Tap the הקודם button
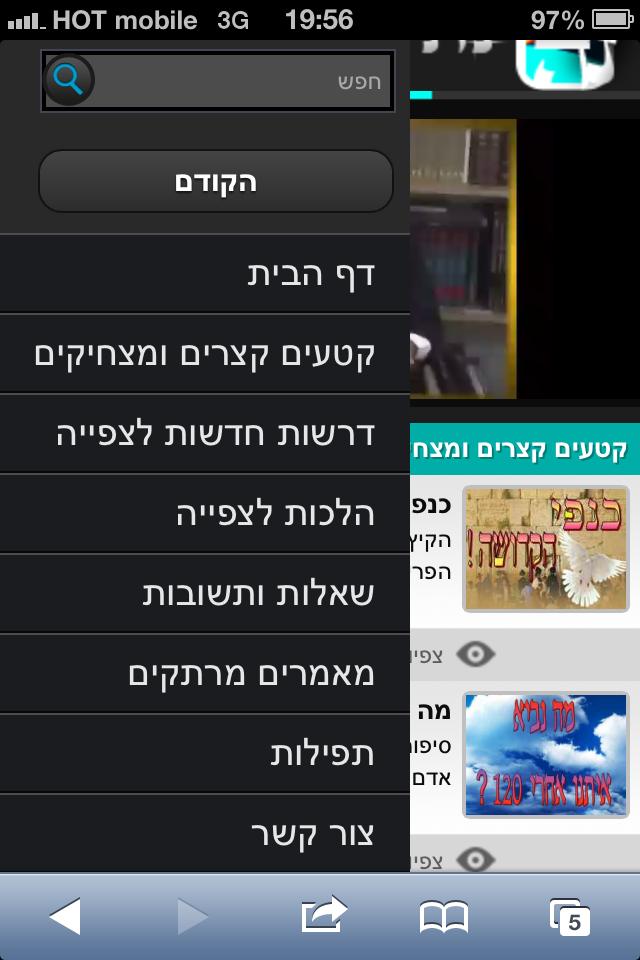The image size is (640, 960). tap(216, 182)
